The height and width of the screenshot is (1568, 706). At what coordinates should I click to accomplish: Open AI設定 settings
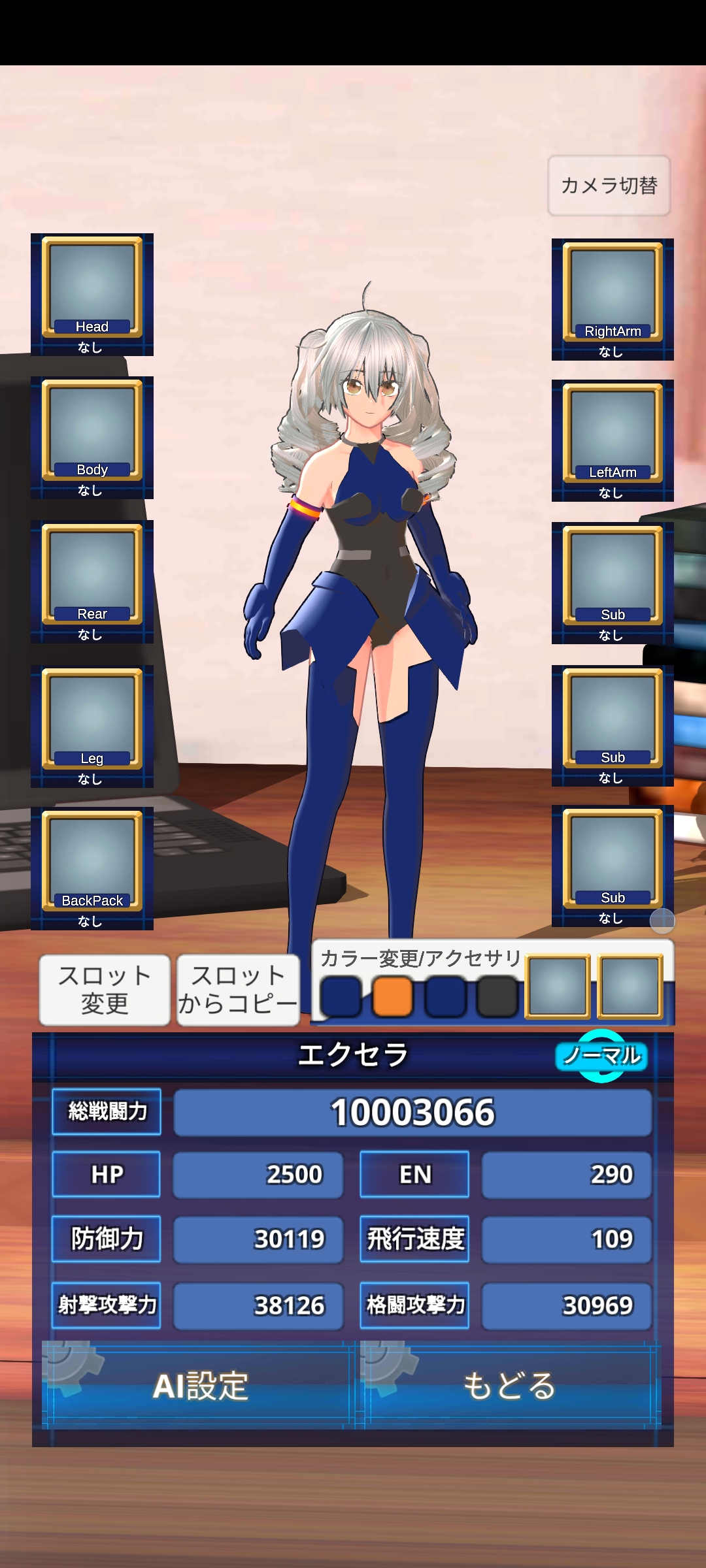[199, 1385]
